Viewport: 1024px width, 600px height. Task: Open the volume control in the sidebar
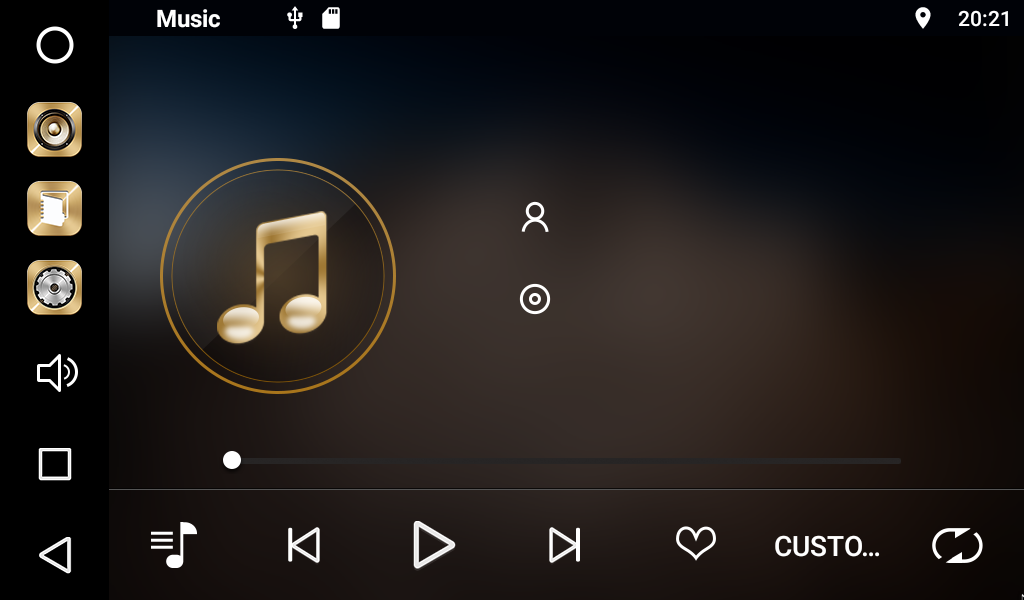pyautogui.click(x=56, y=373)
